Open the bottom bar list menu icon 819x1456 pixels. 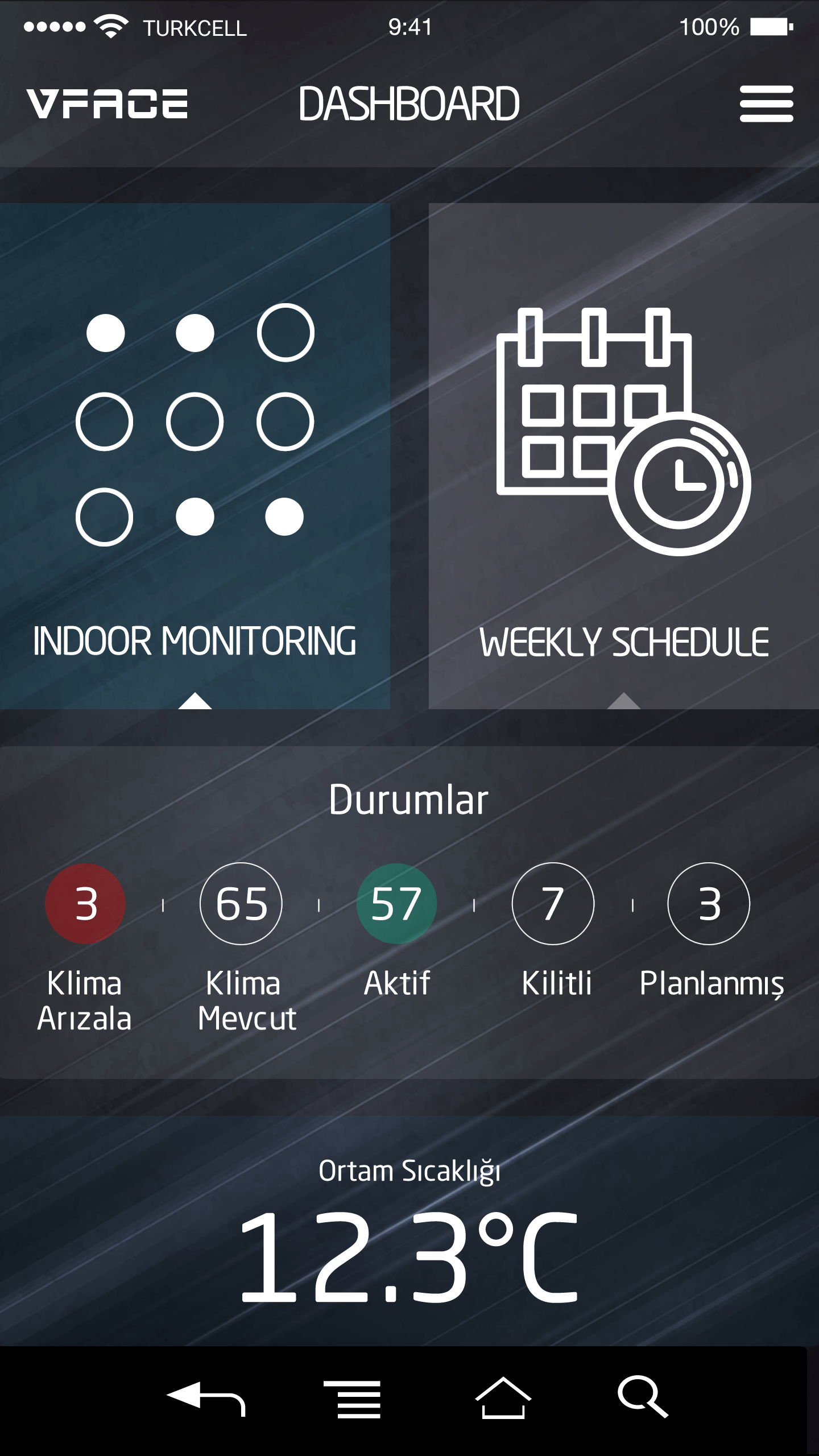pos(353,1399)
